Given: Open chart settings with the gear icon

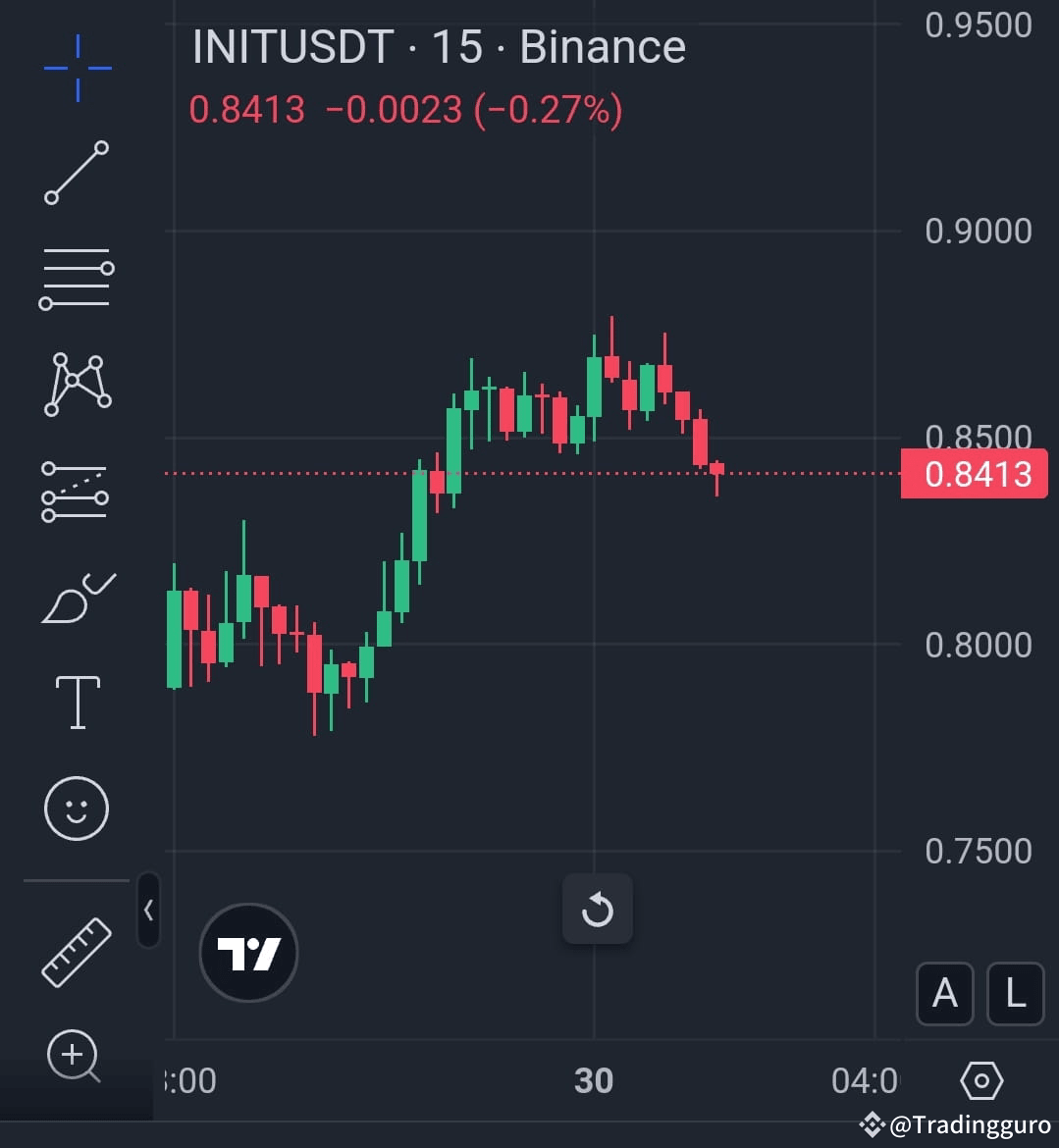Looking at the screenshot, I should click(x=980, y=1080).
